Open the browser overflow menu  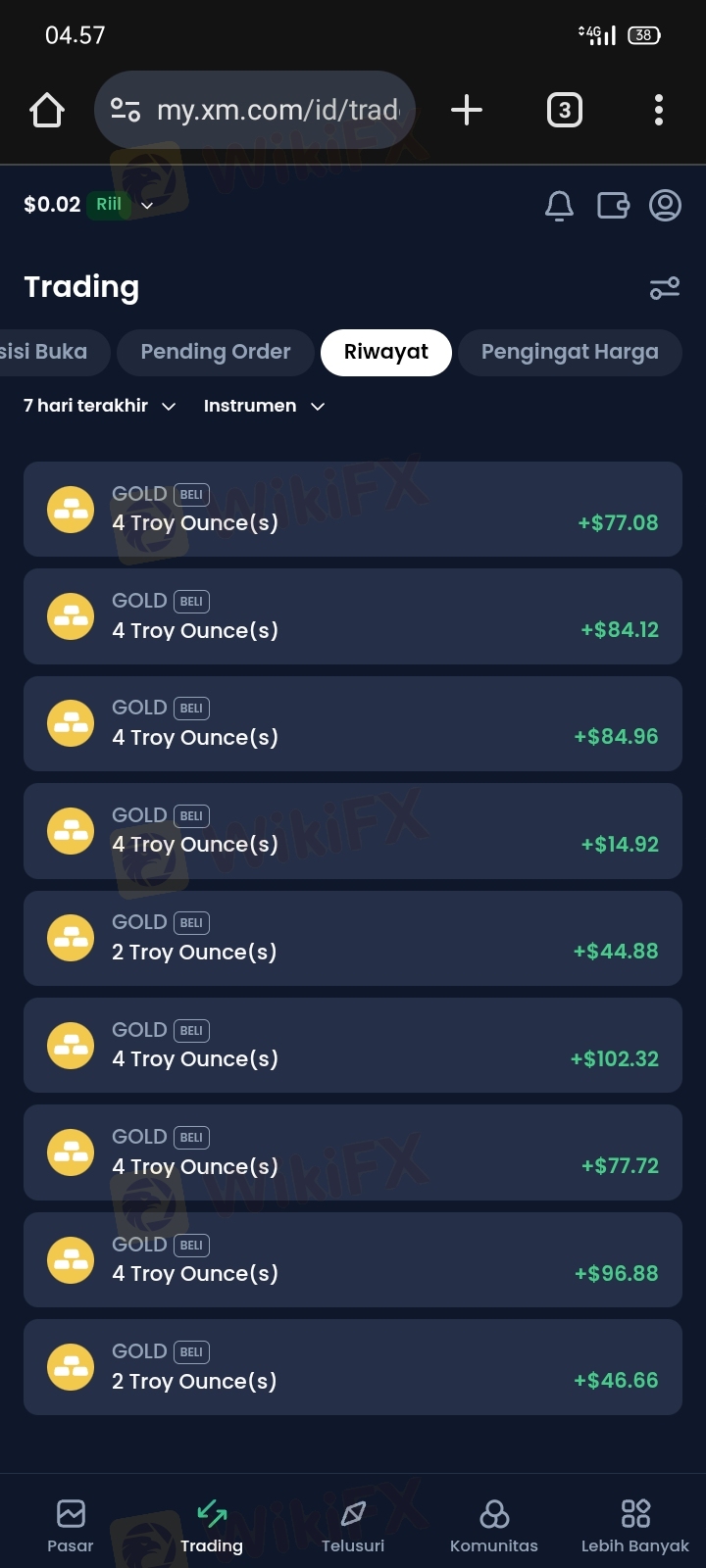point(658,110)
